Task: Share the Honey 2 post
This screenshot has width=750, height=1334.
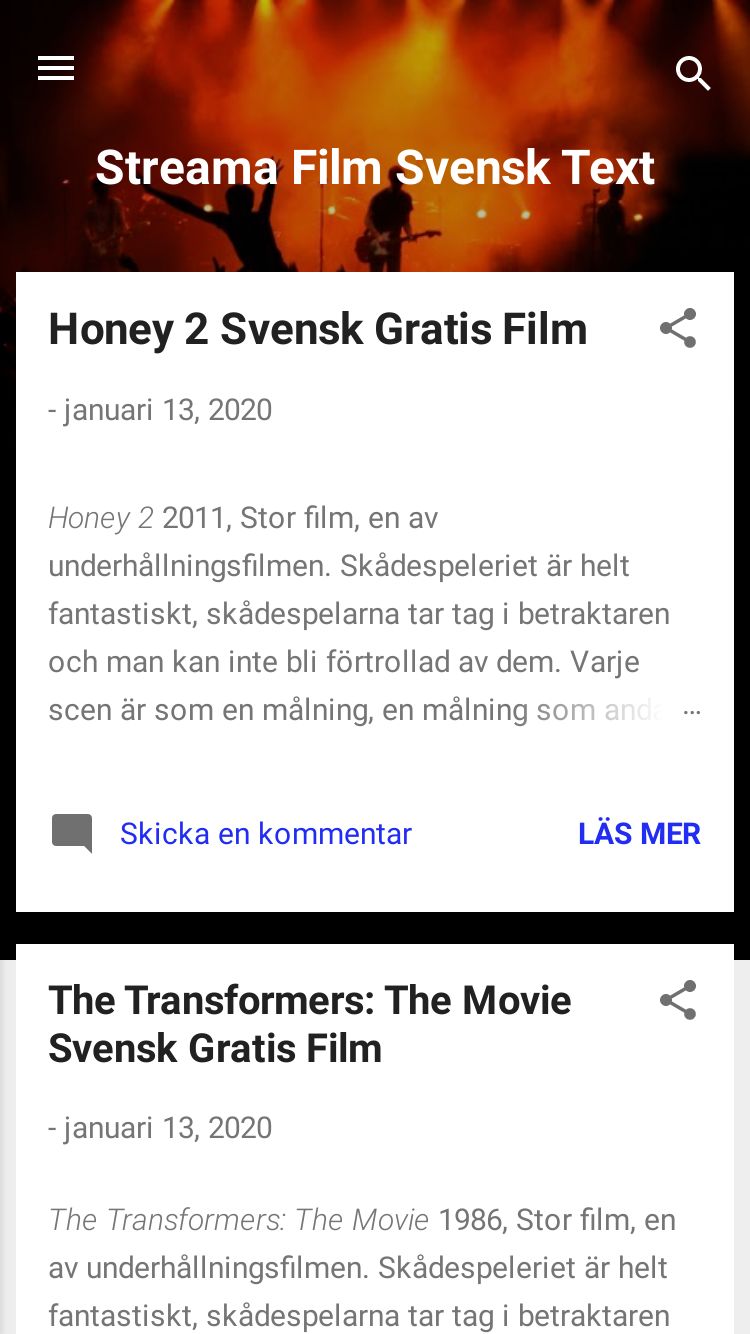Action: click(x=678, y=329)
